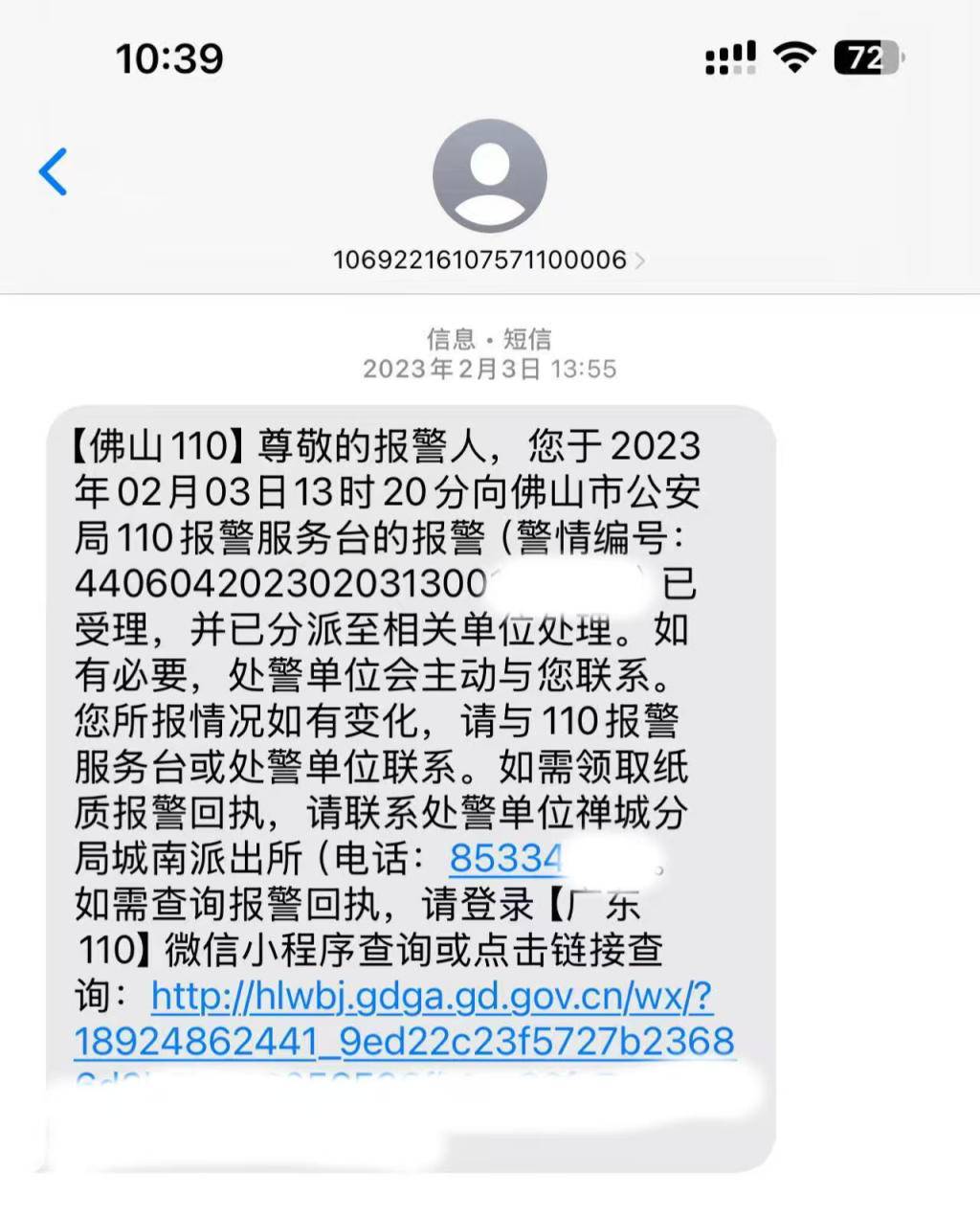This screenshot has height=1217, width=980.
Task: Tap the battery level fill indicator
Action: pos(857,59)
